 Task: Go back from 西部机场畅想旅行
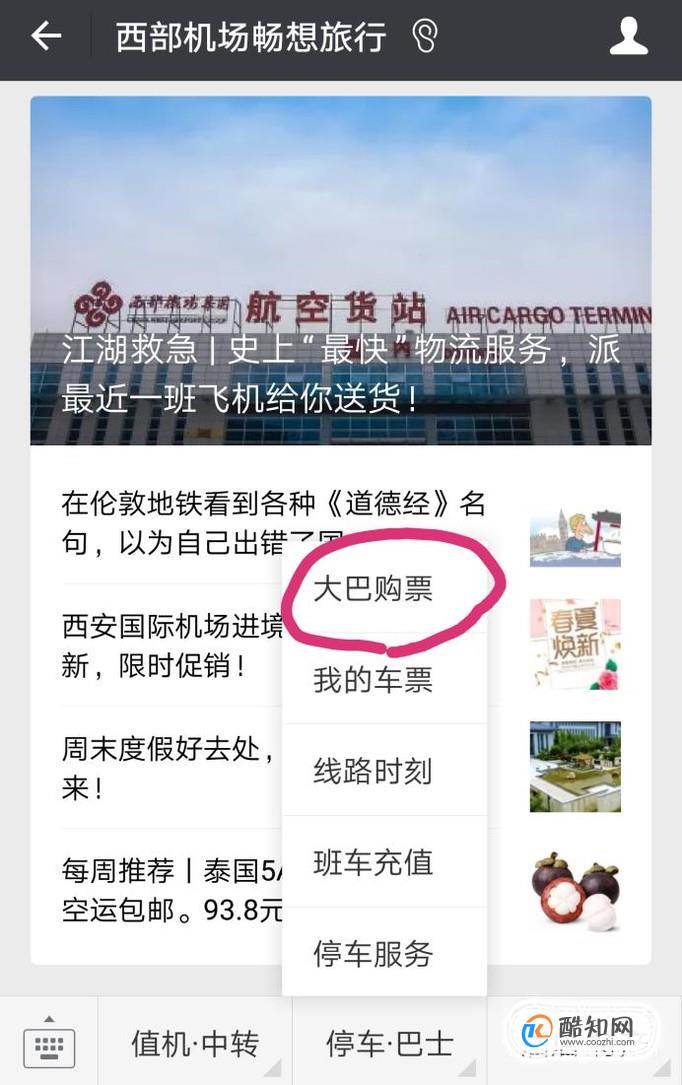pos(46,38)
